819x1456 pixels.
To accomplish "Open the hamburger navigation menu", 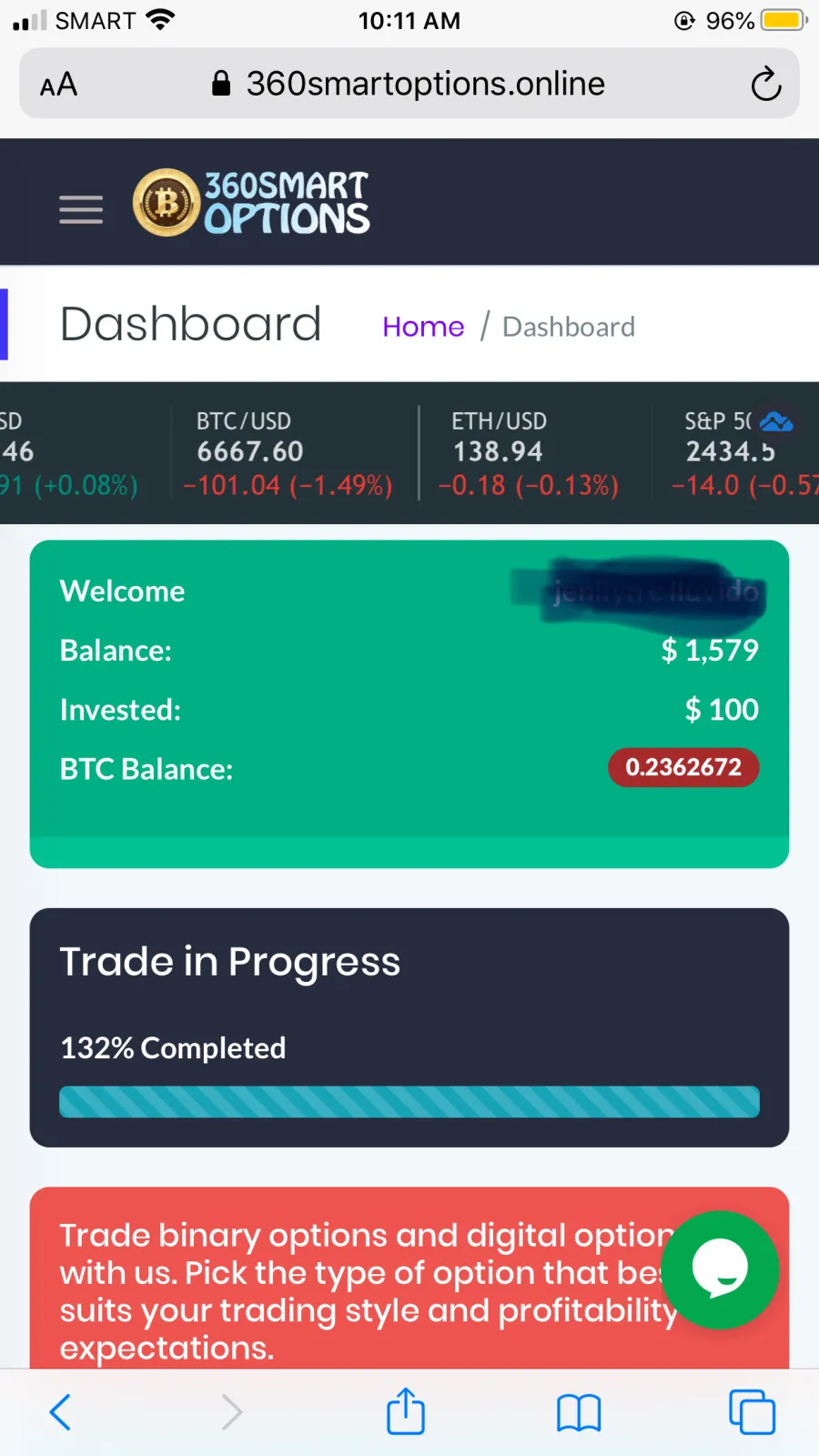I will pos(81,209).
